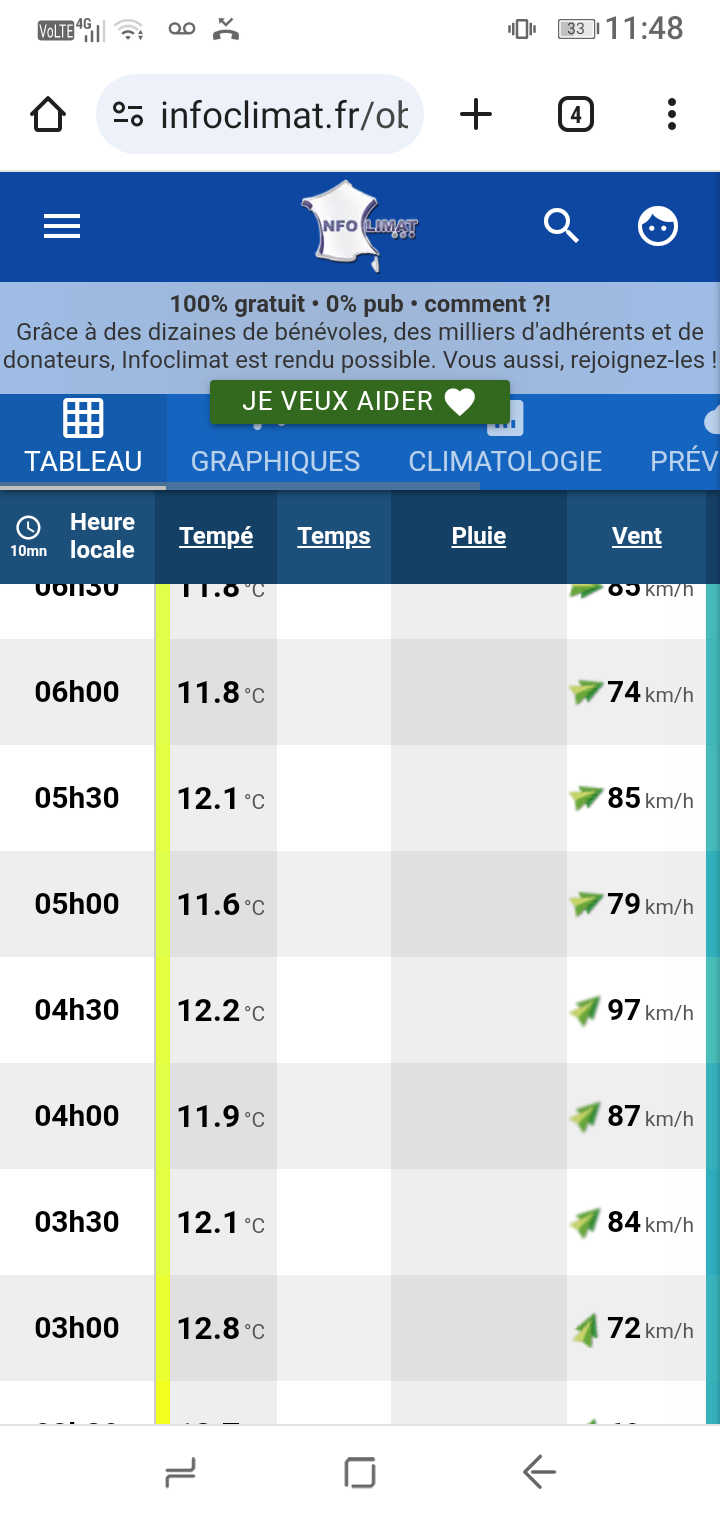The image size is (720, 1520).
Task: Go to the browser home page
Action: (x=48, y=115)
